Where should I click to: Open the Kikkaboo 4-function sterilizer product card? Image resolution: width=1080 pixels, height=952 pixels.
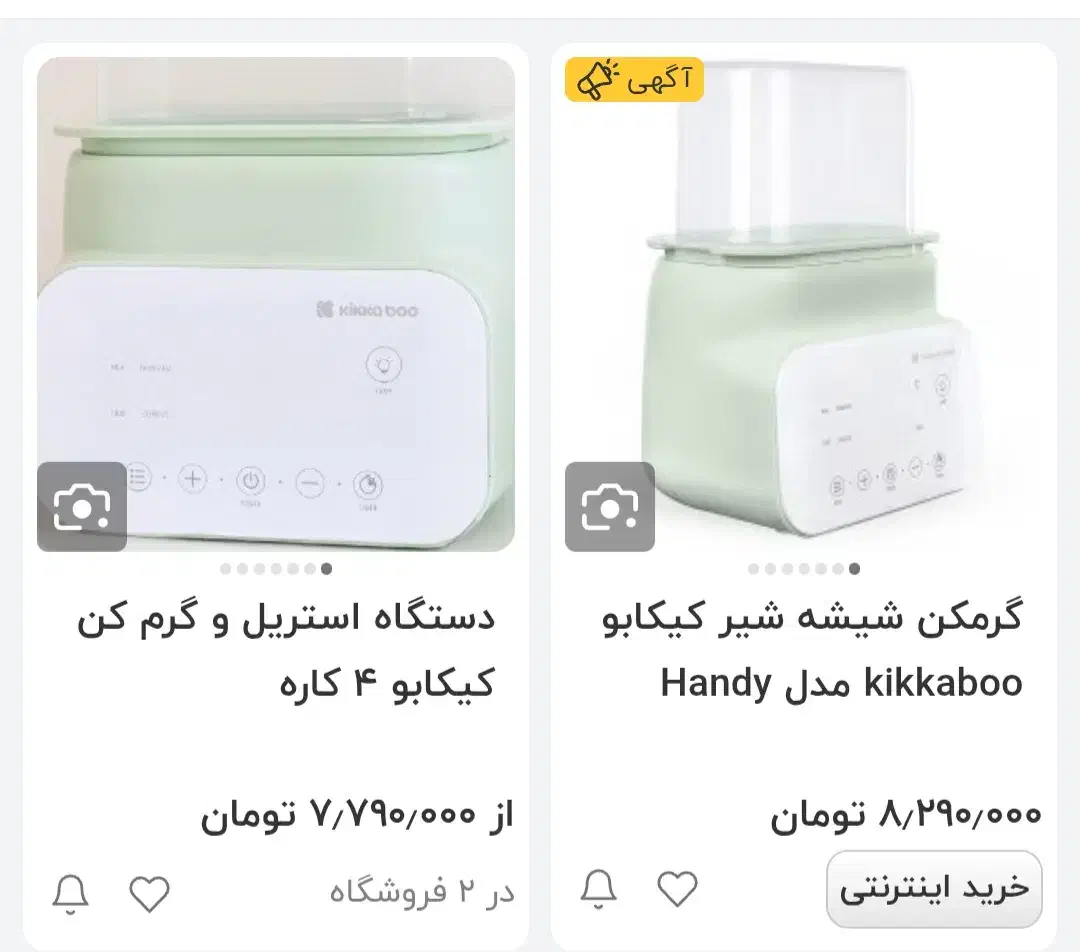285,650
